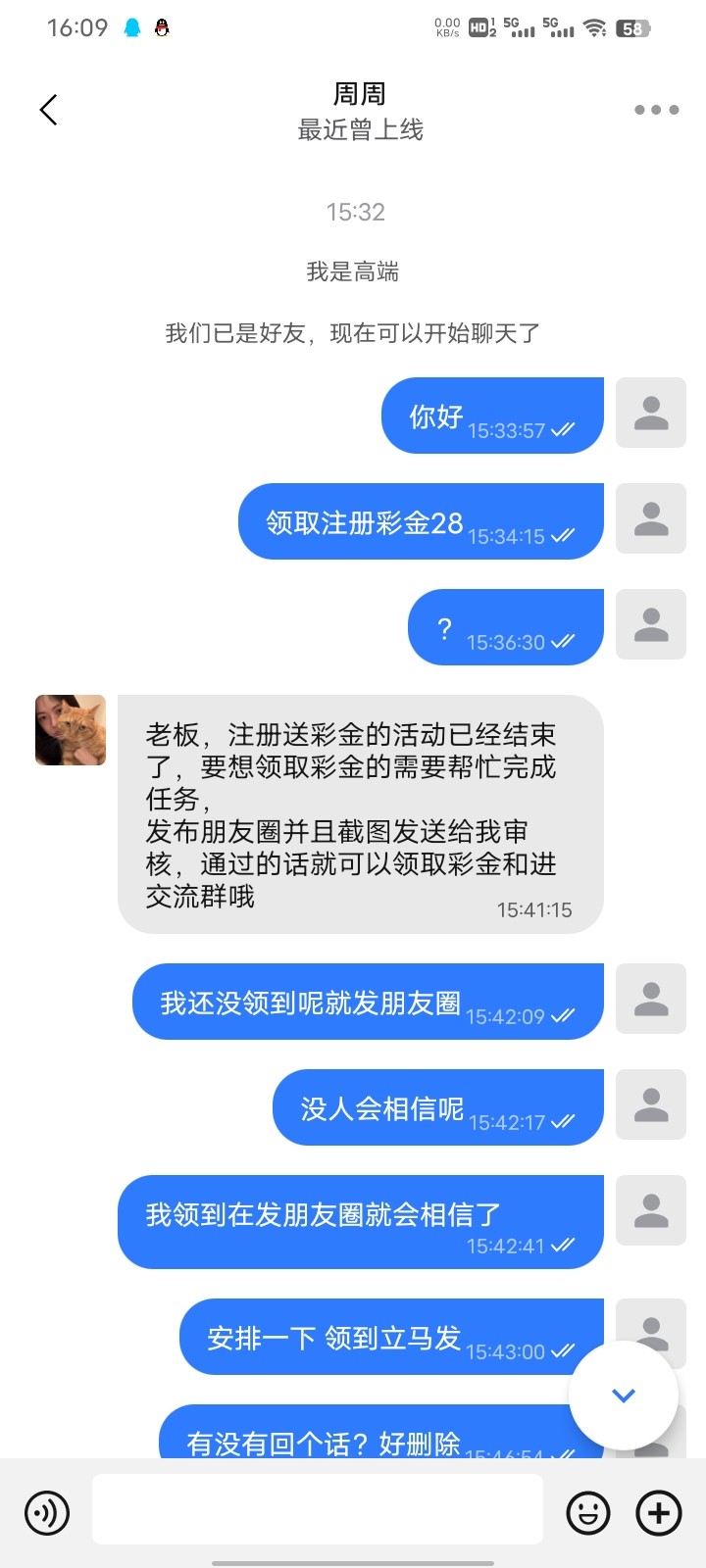Go back using the top-left arrow
The width and height of the screenshot is (706, 1568).
click(48, 110)
